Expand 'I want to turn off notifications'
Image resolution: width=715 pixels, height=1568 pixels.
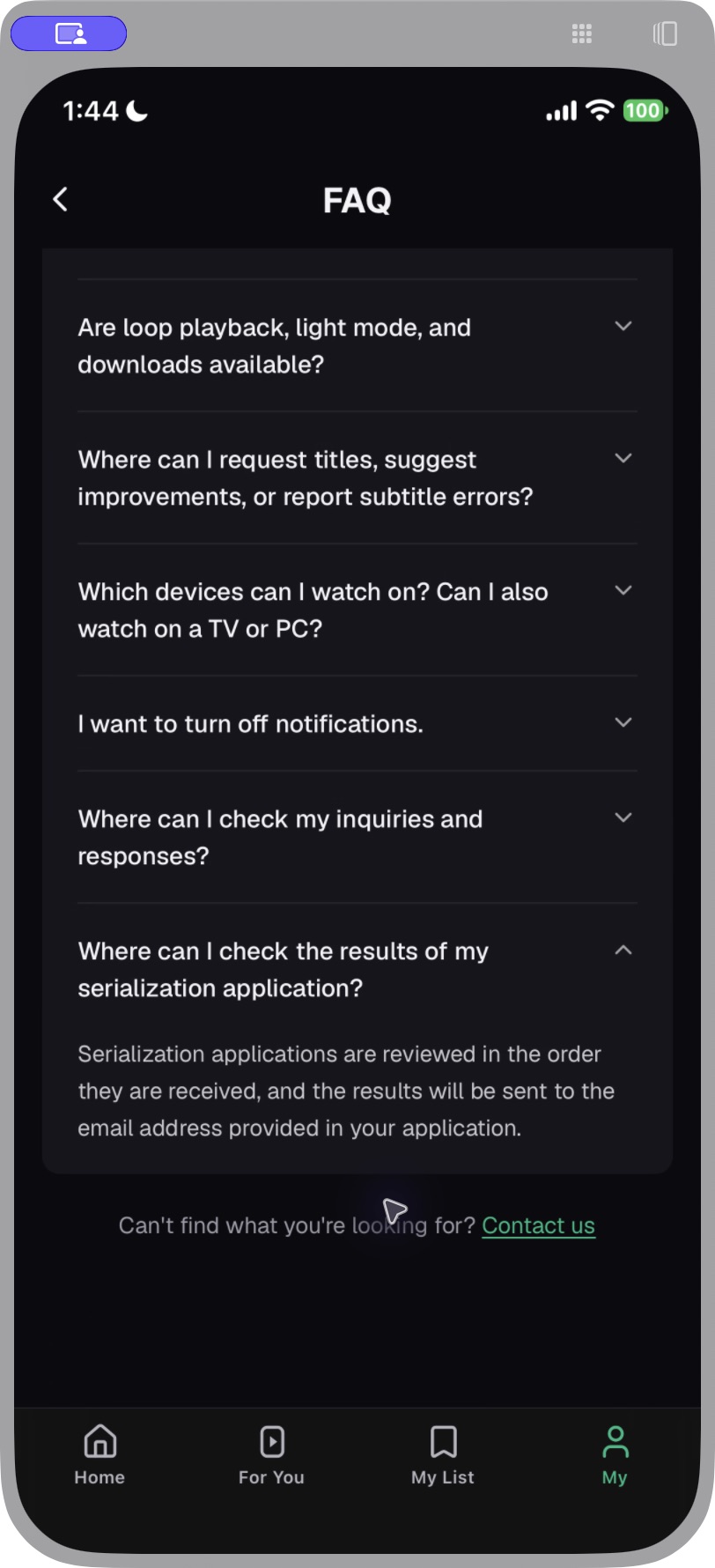[357, 723]
